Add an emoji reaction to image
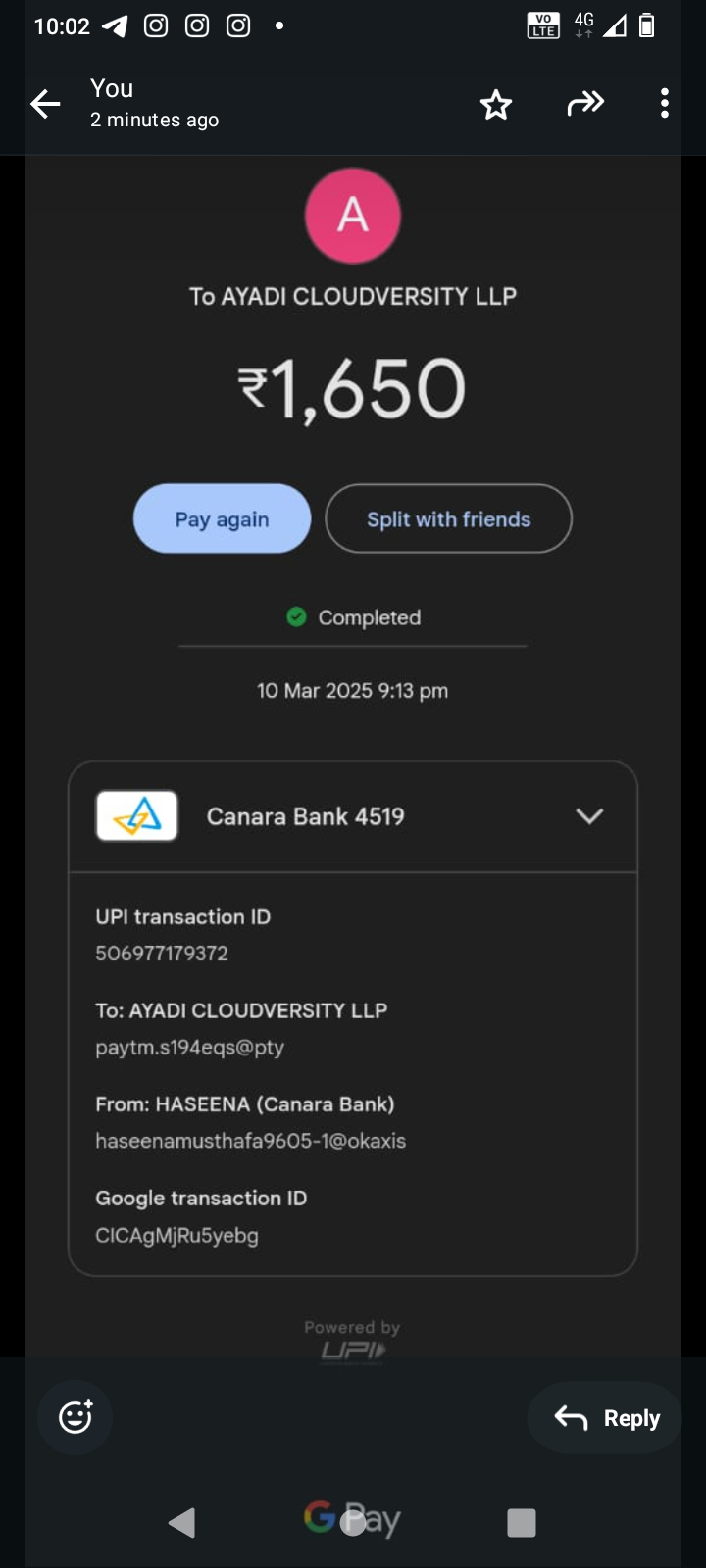Viewport: 706px width, 1568px height. (76, 1417)
